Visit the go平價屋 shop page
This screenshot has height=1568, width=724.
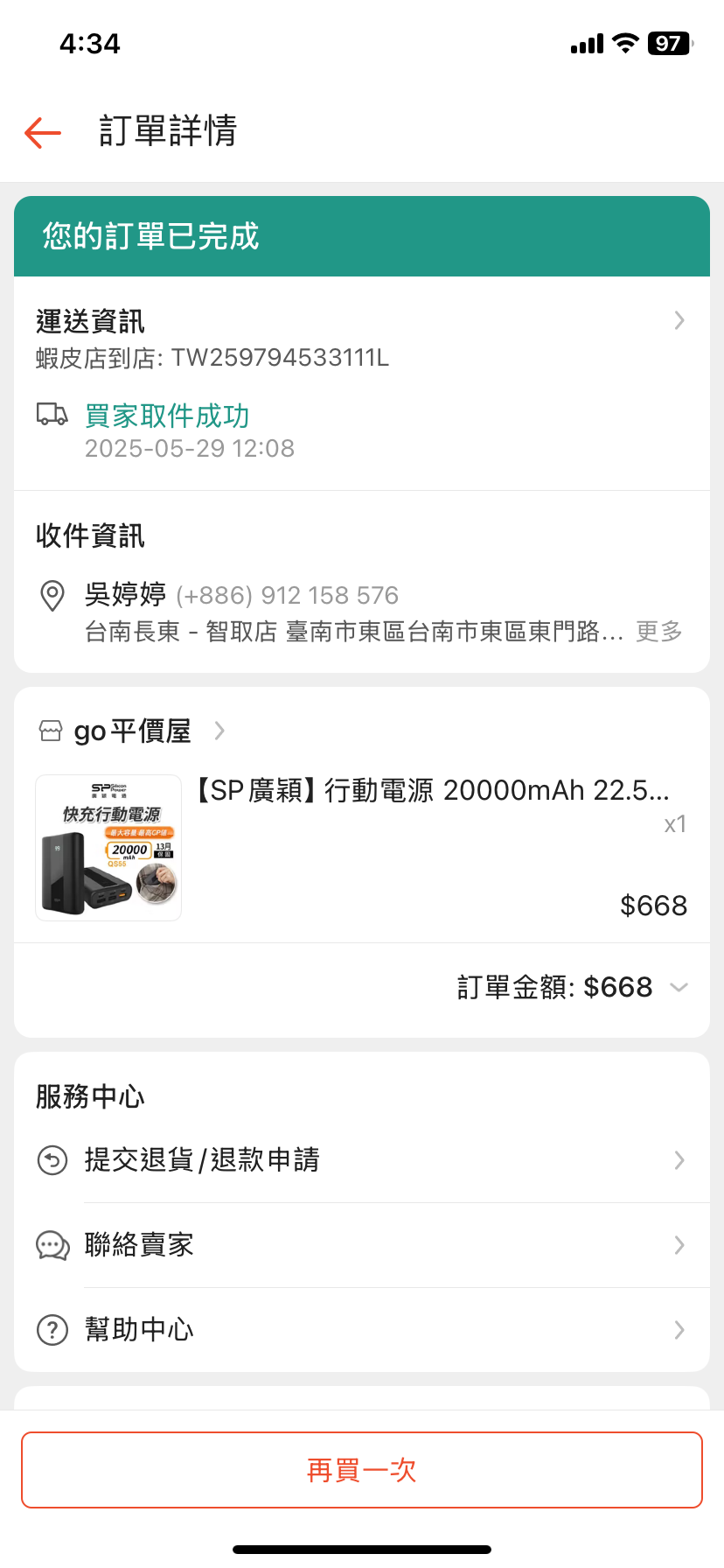point(133,731)
